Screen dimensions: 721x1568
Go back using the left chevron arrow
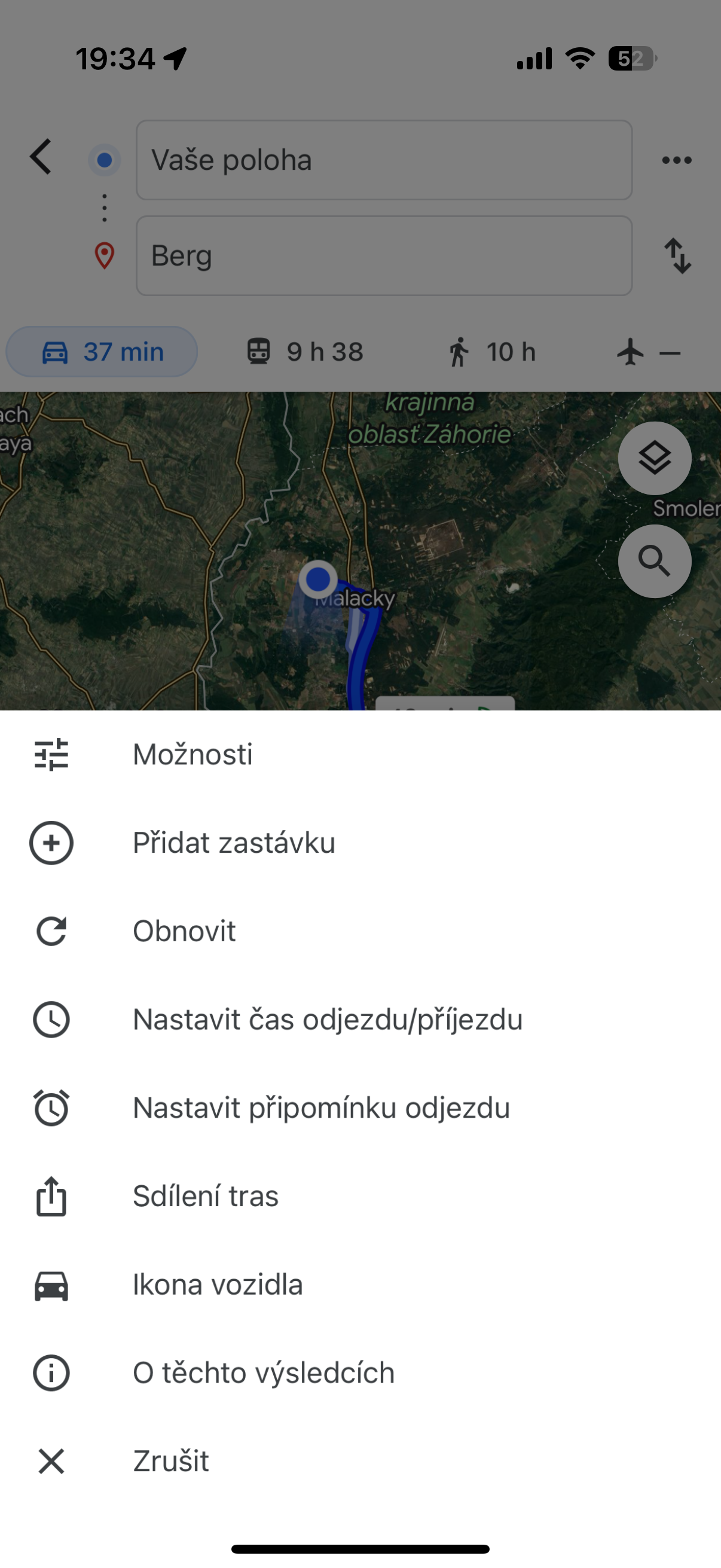[41, 158]
